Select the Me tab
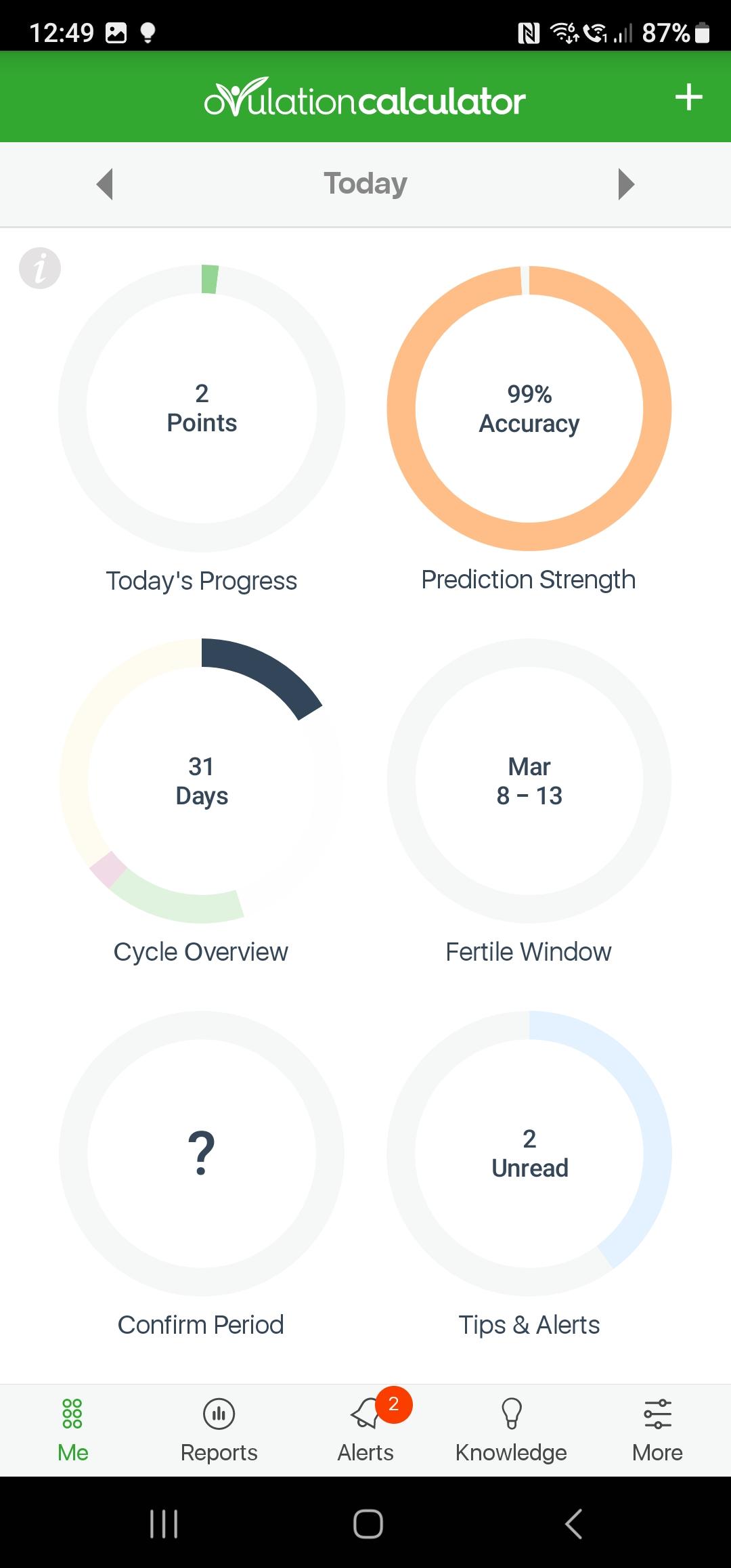731x1568 pixels. 72,1431
